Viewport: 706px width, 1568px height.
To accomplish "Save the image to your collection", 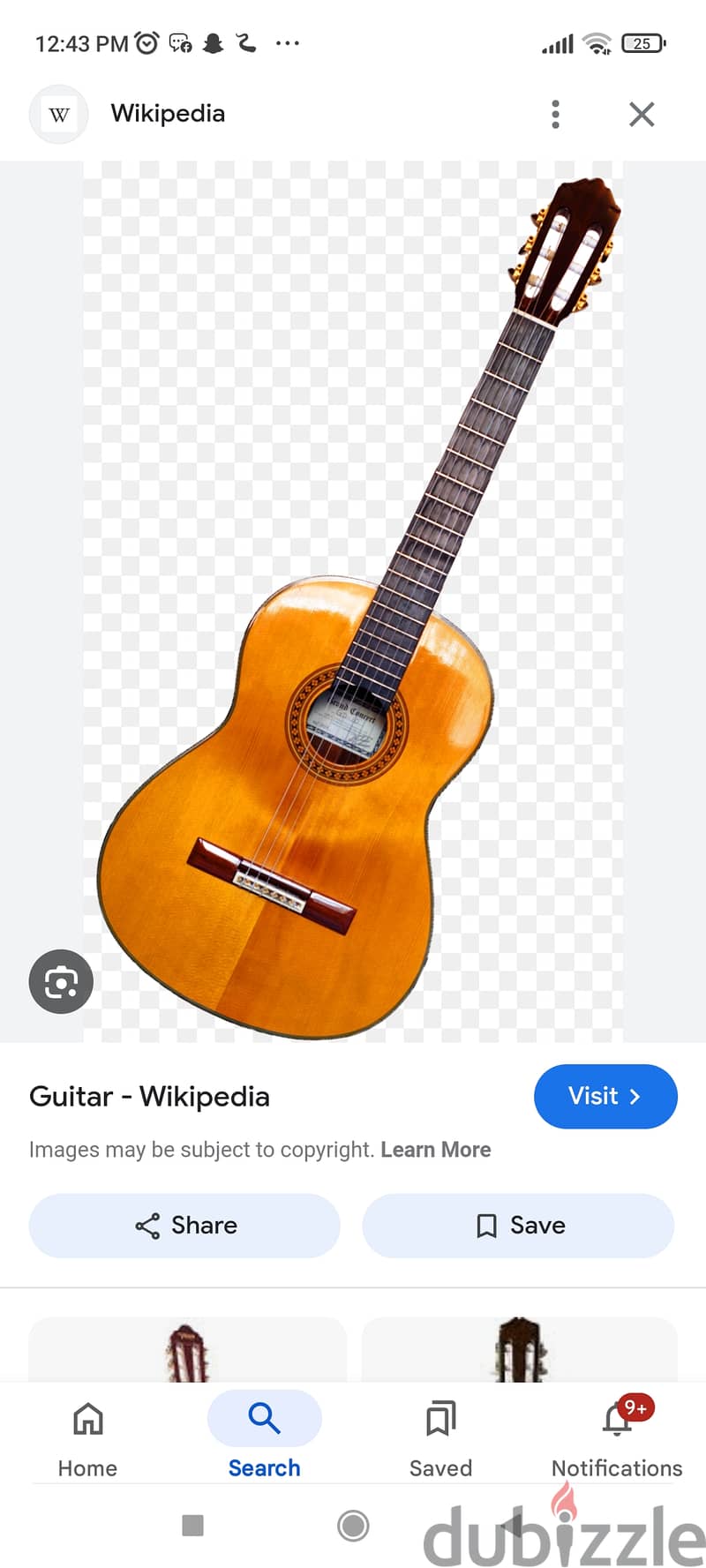I will point(518,1226).
